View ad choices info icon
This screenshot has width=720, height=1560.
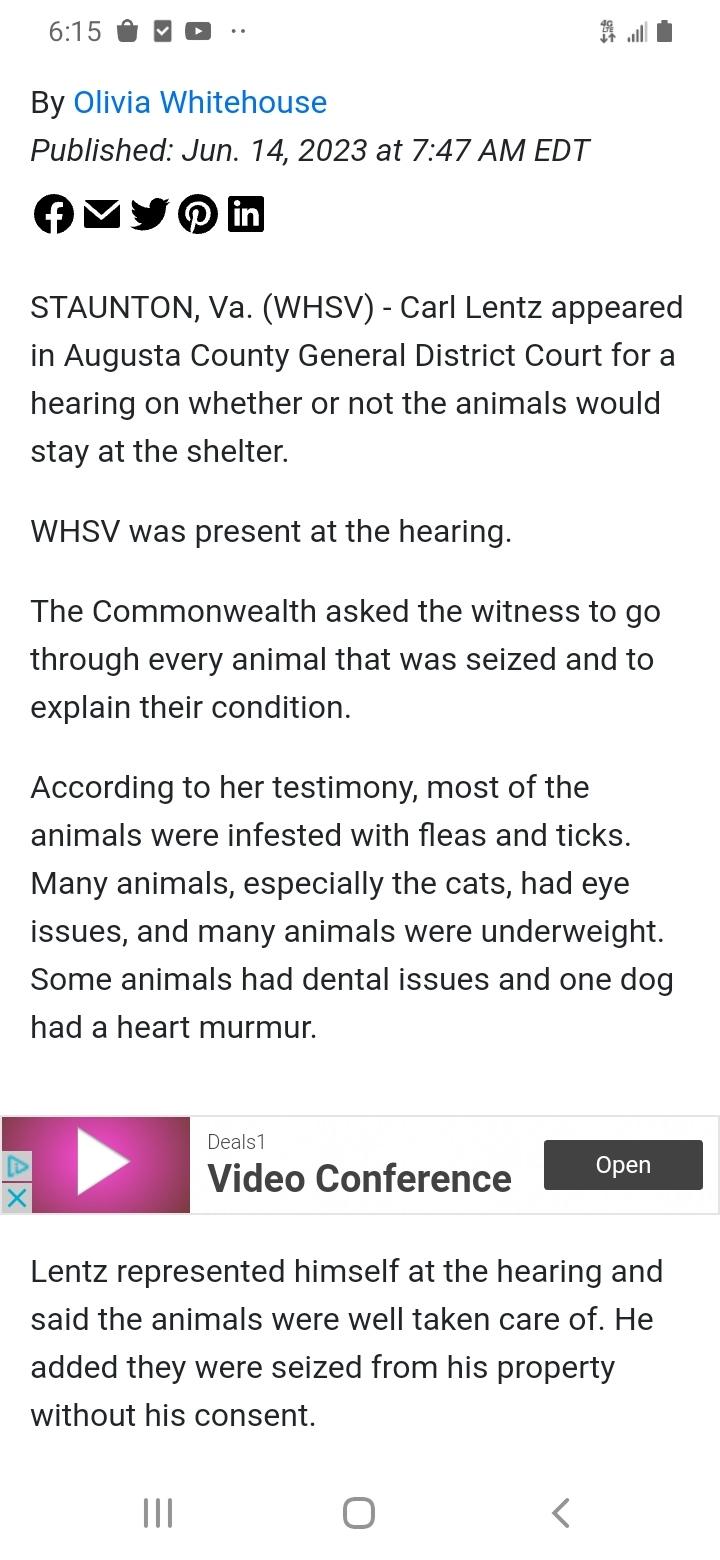(x=17, y=1166)
